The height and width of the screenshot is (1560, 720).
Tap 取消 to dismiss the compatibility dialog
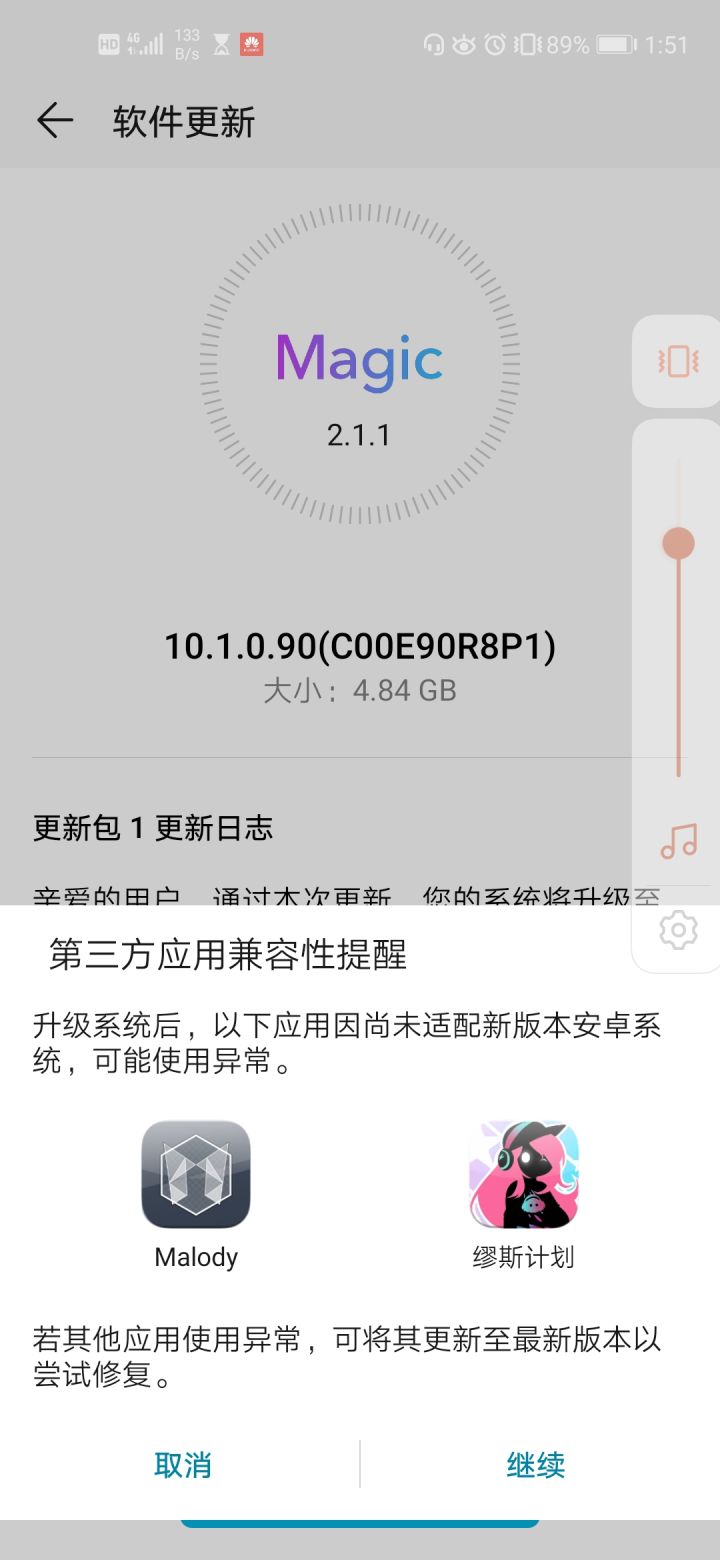[x=183, y=1464]
